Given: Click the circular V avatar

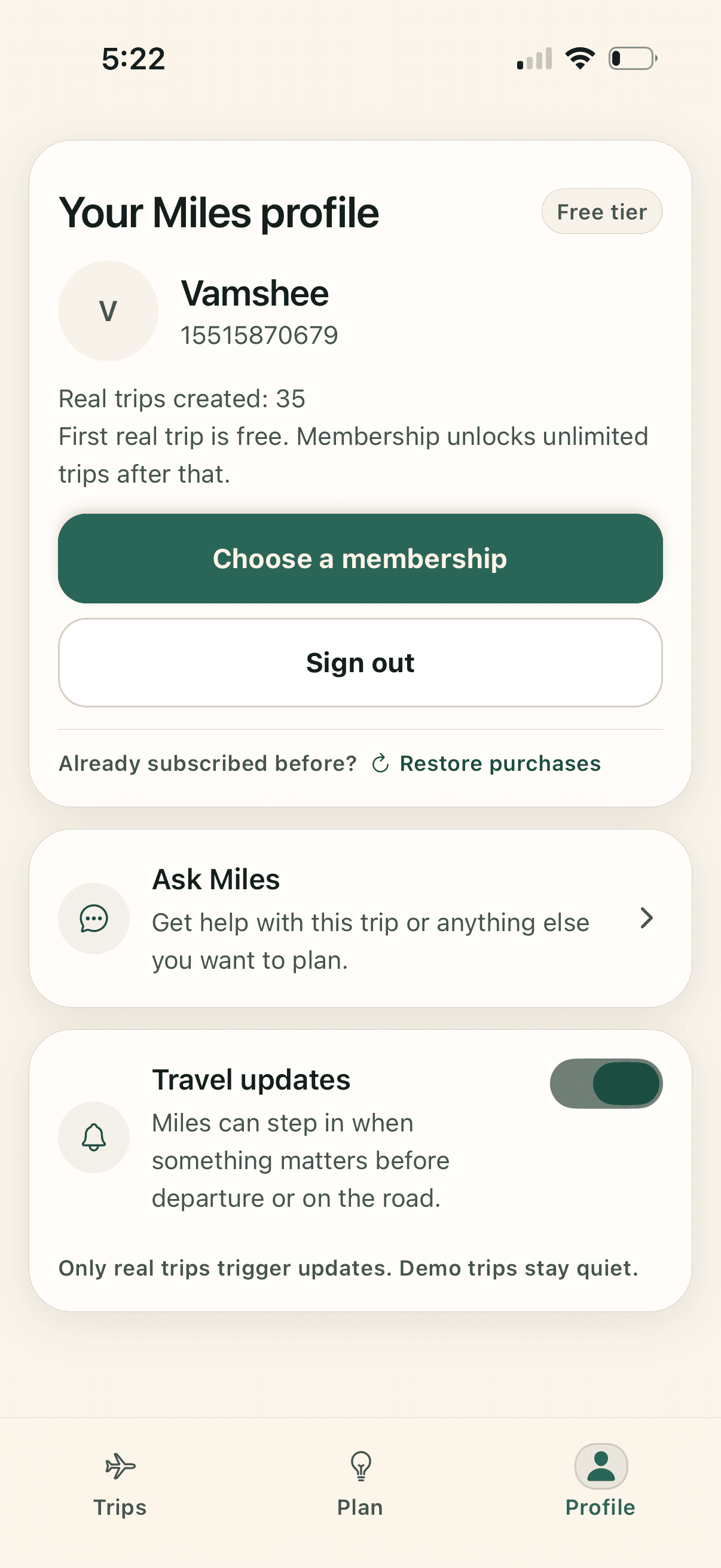Looking at the screenshot, I should (x=108, y=310).
